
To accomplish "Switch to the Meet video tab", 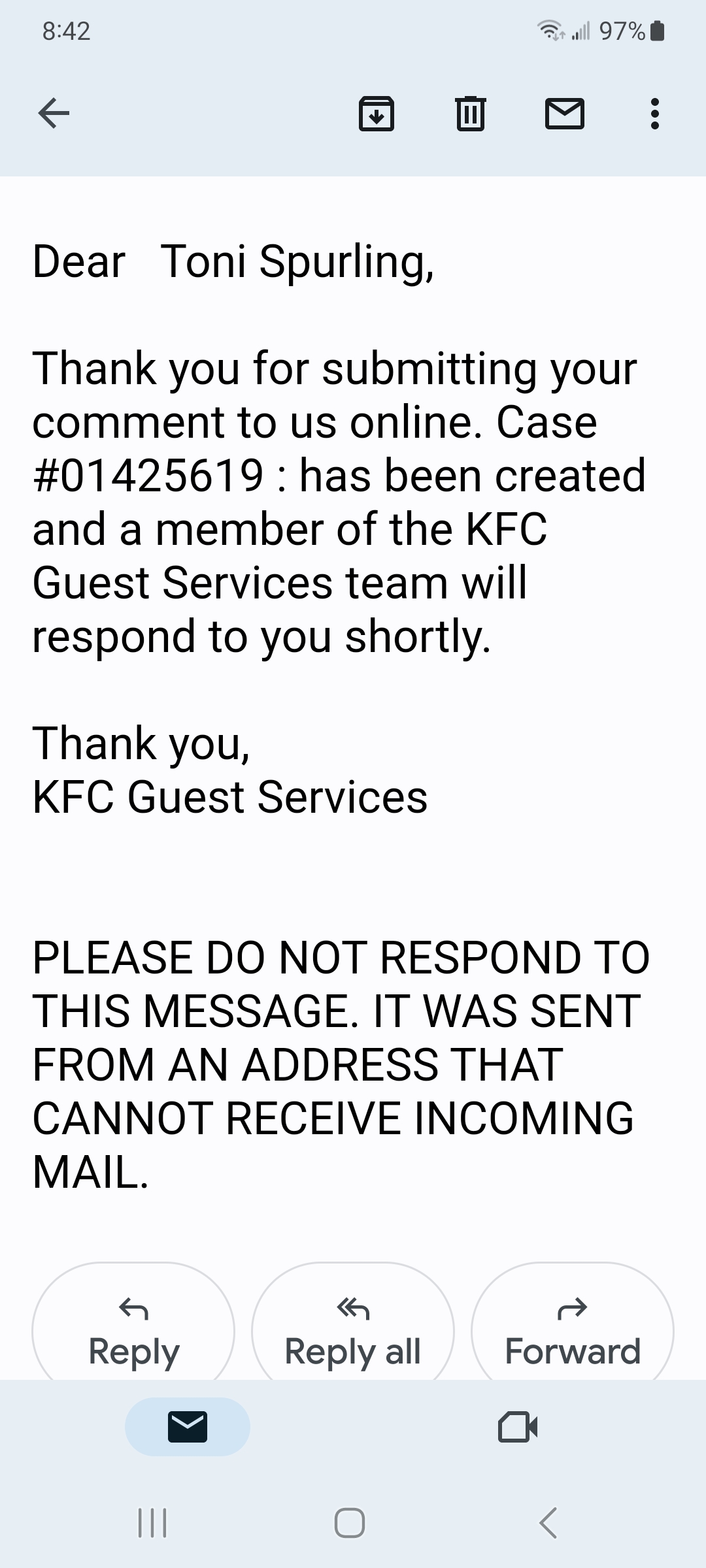I will tap(518, 1426).
